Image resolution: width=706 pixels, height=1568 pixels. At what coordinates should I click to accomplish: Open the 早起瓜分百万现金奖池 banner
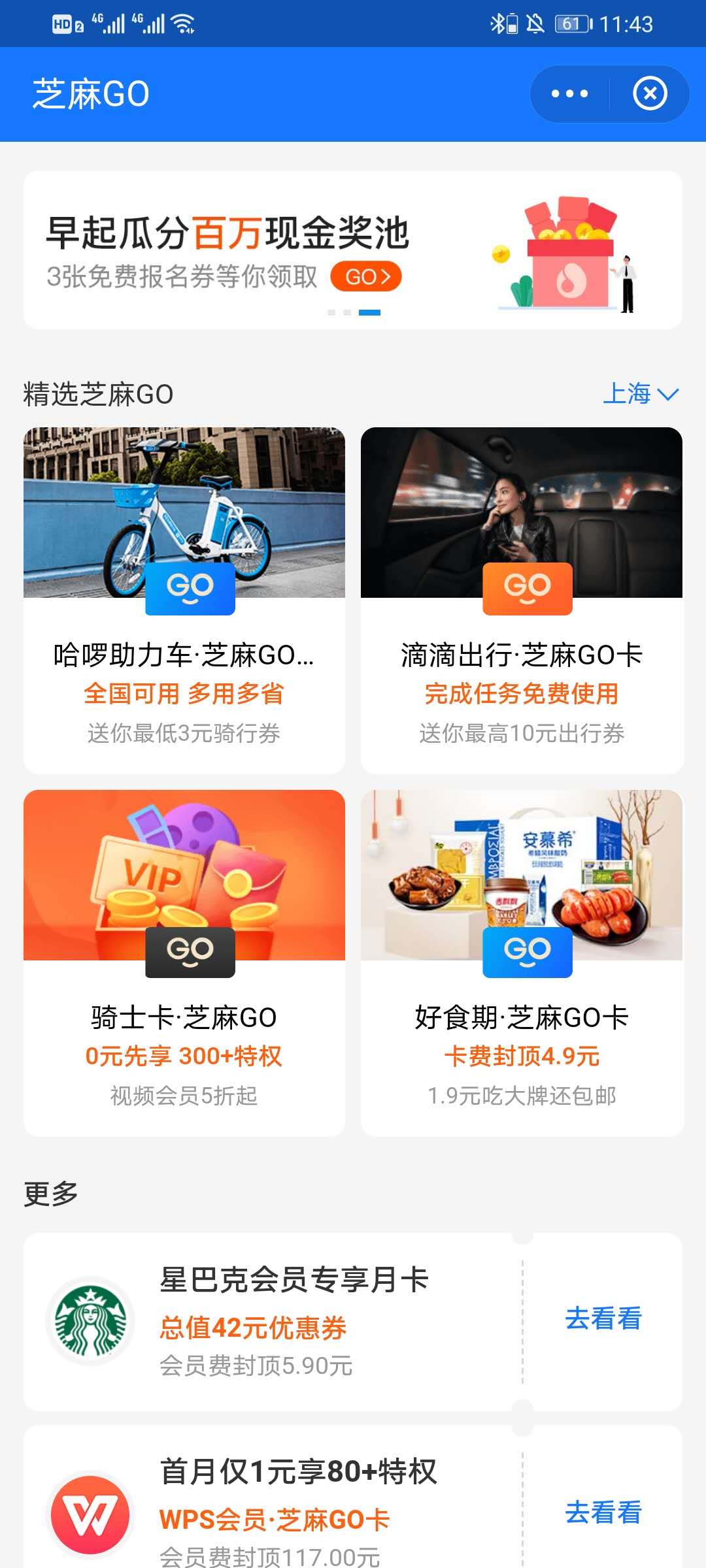[x=353, y=250]
